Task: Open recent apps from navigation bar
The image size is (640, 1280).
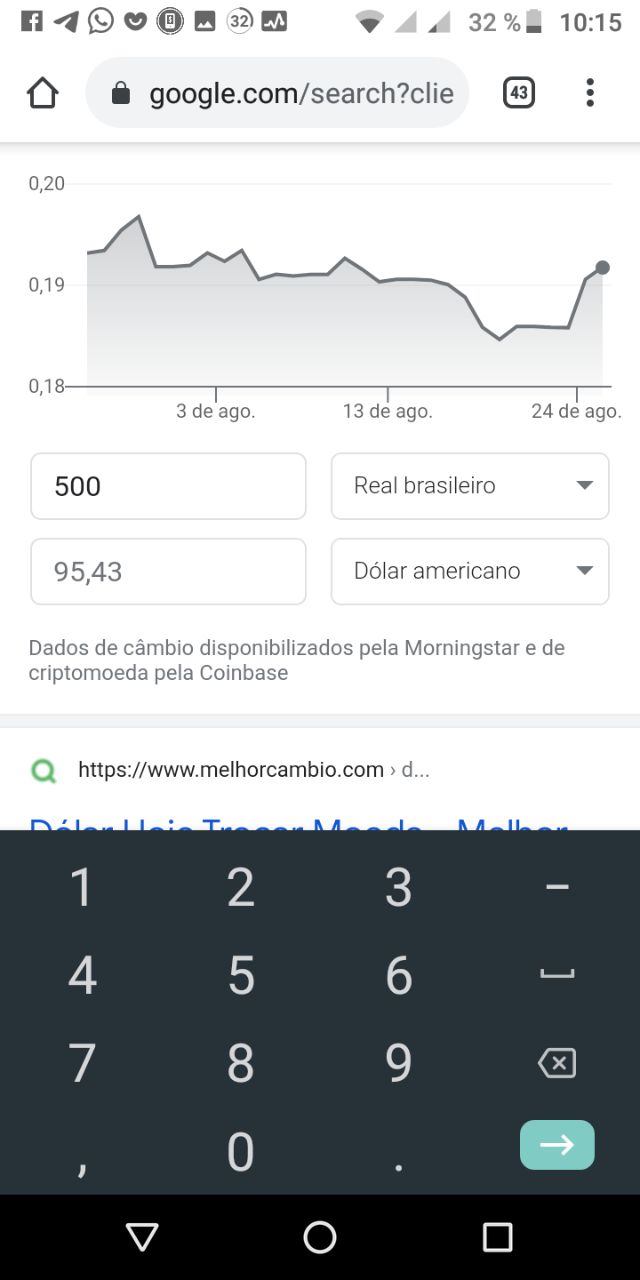Action: 497,1237
